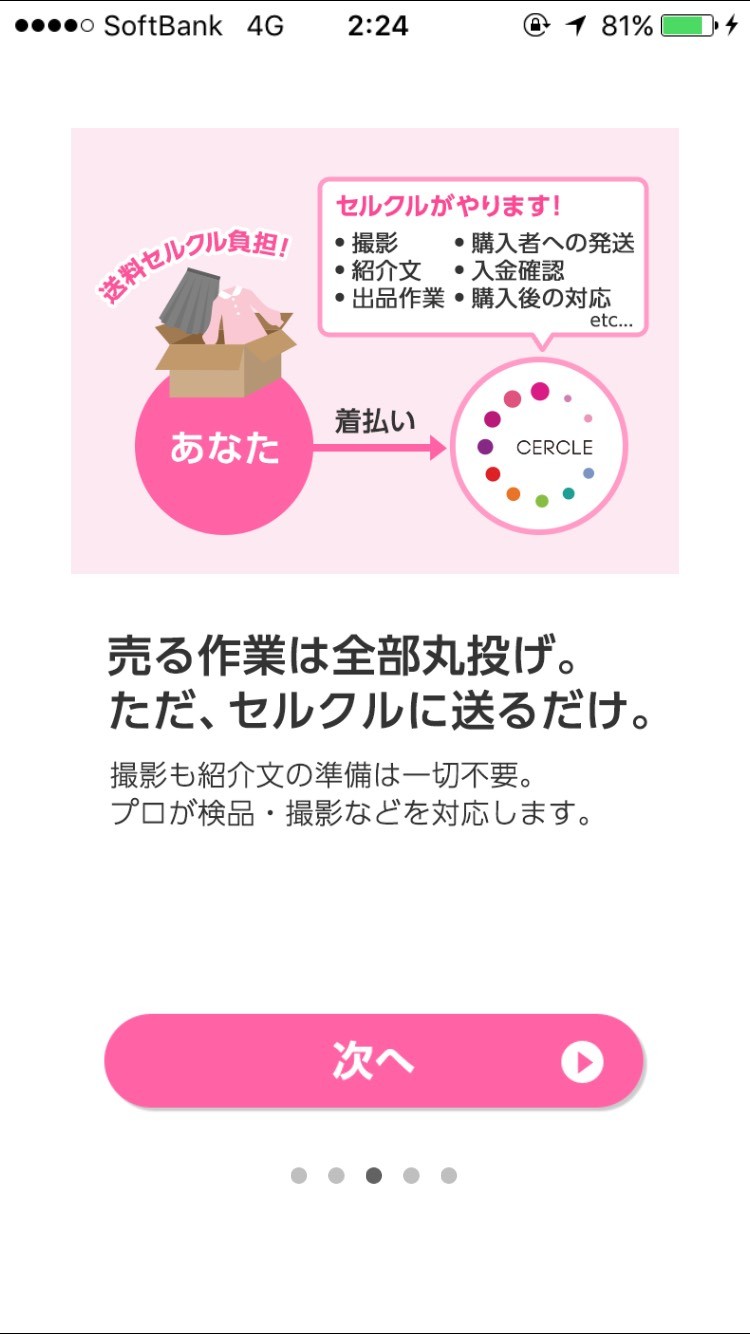
Task: Select the second page indicator dot
Action: (x=336, y=1175)
